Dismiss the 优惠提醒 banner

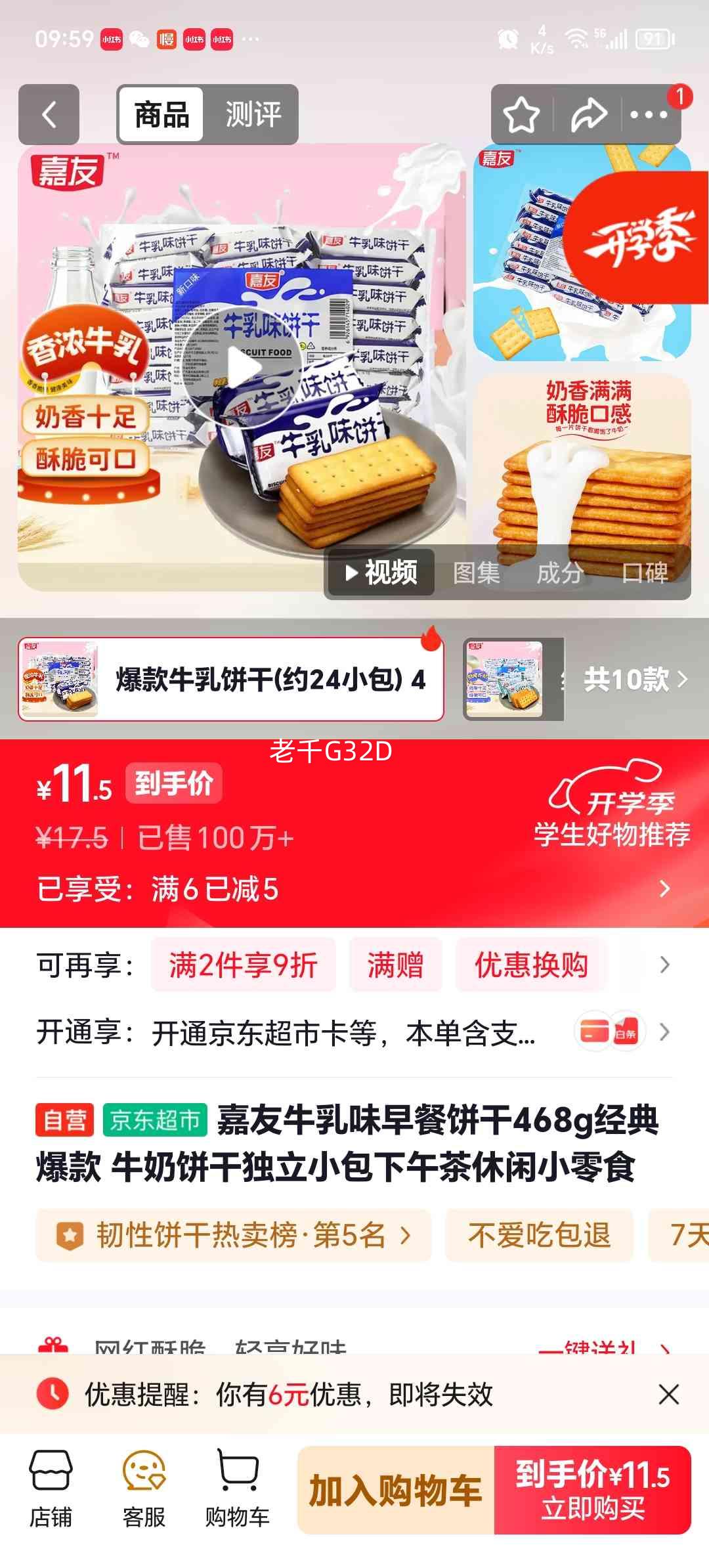point(668,1393)
